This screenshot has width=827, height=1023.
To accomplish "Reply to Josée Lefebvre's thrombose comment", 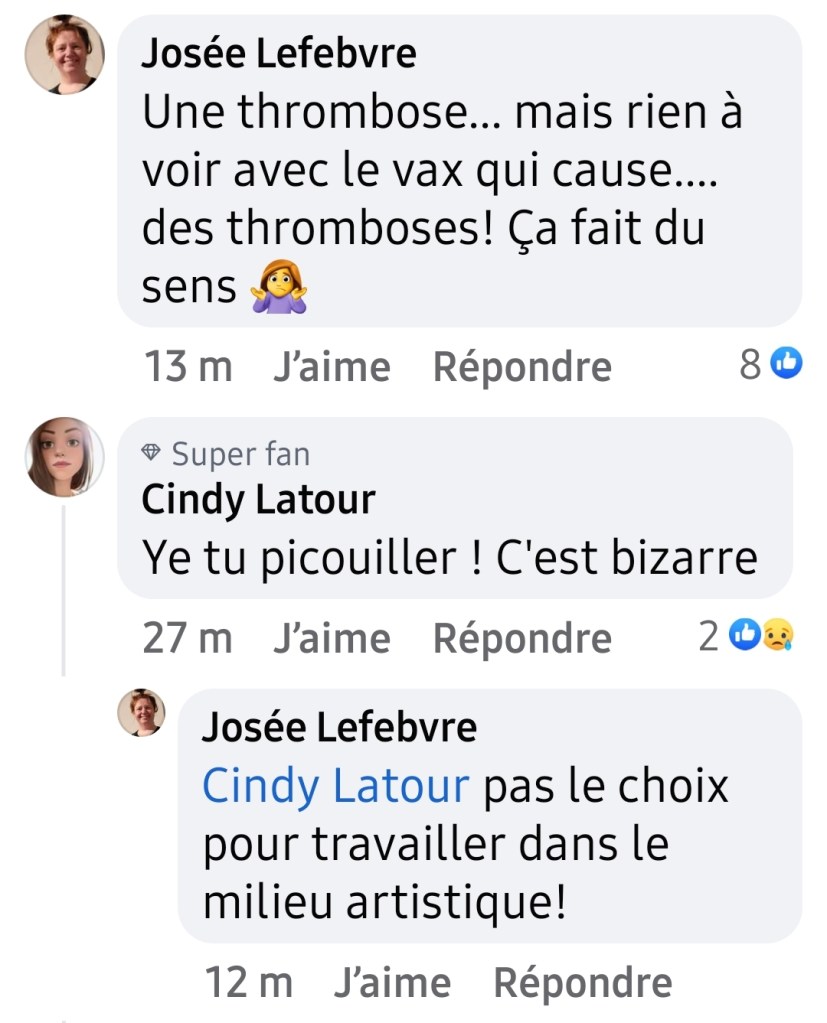I will pyautogui.click(x=521, y=367).
